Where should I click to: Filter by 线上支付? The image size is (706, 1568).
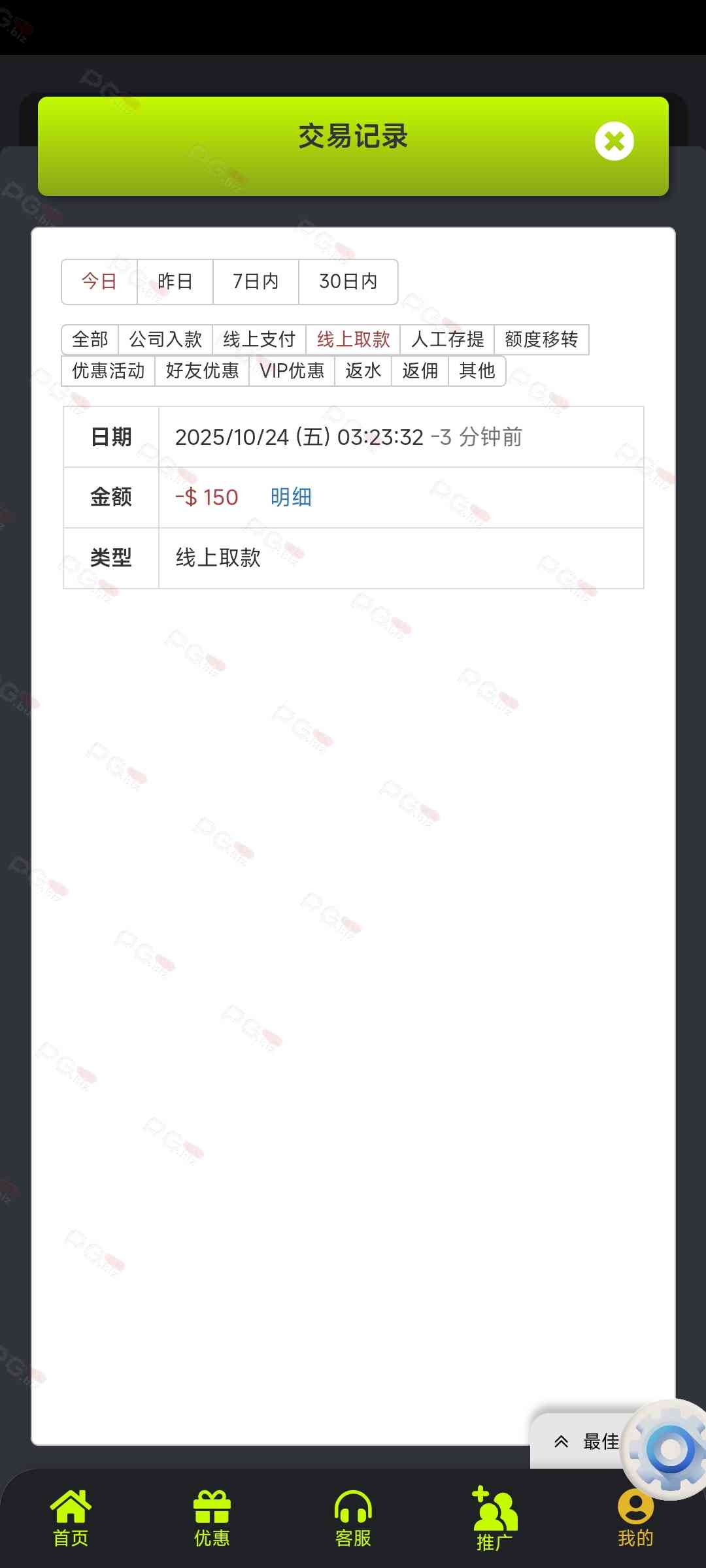click(259, 339)
